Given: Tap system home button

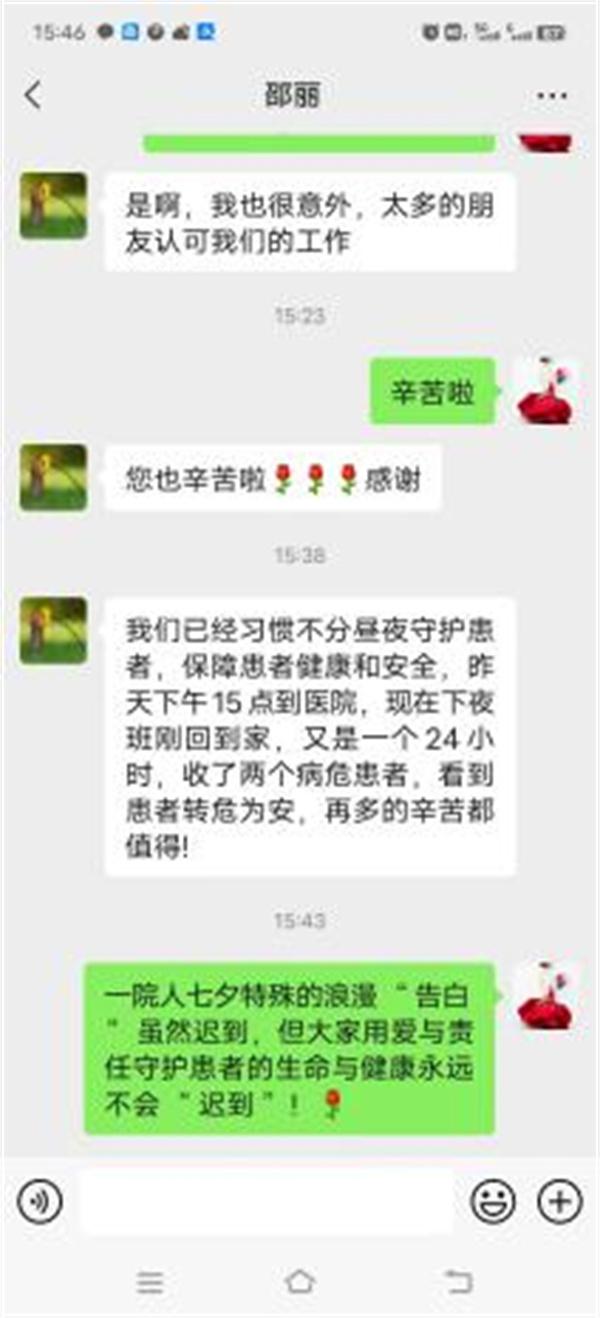Looking at the screenshot, I should [299, 1282].
